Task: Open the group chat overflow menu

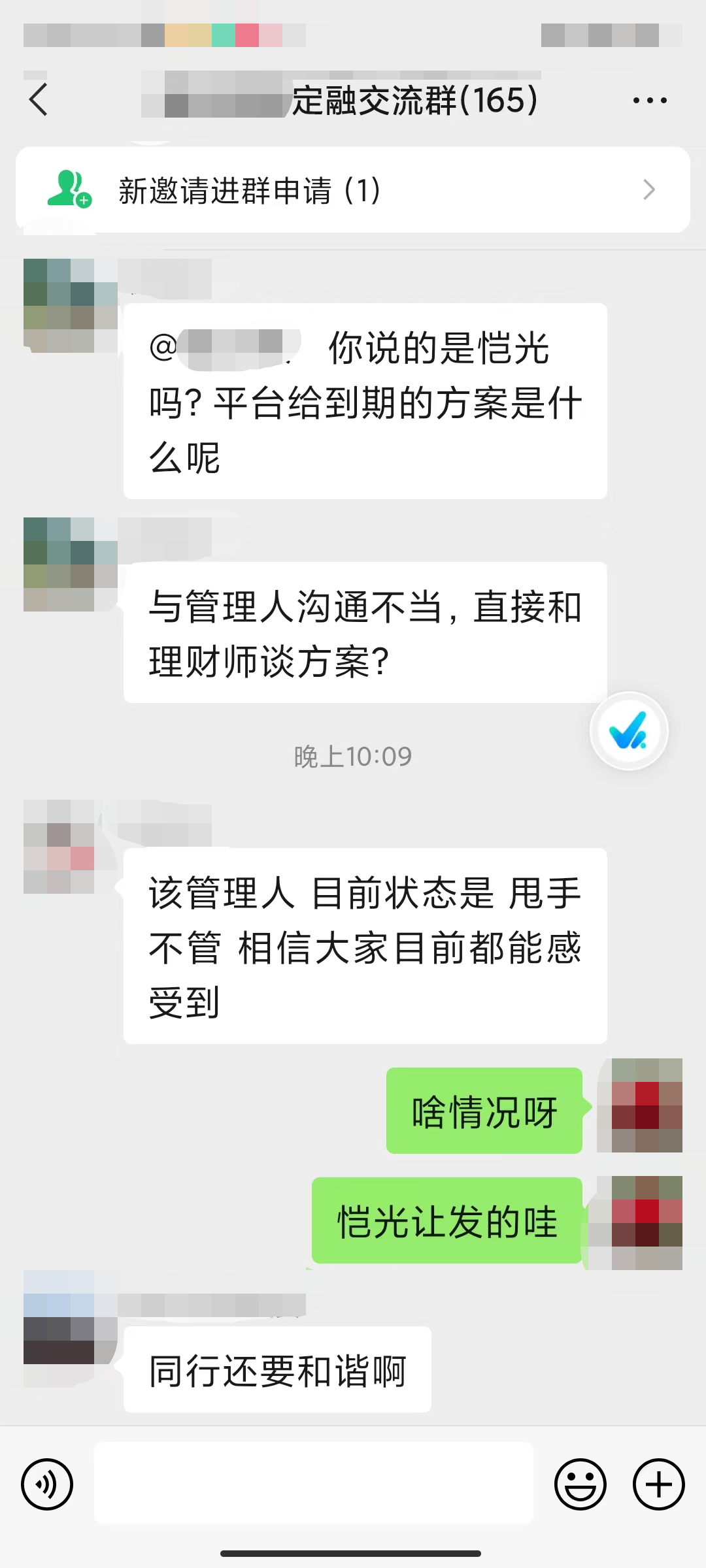Action: tap(649, 101)
